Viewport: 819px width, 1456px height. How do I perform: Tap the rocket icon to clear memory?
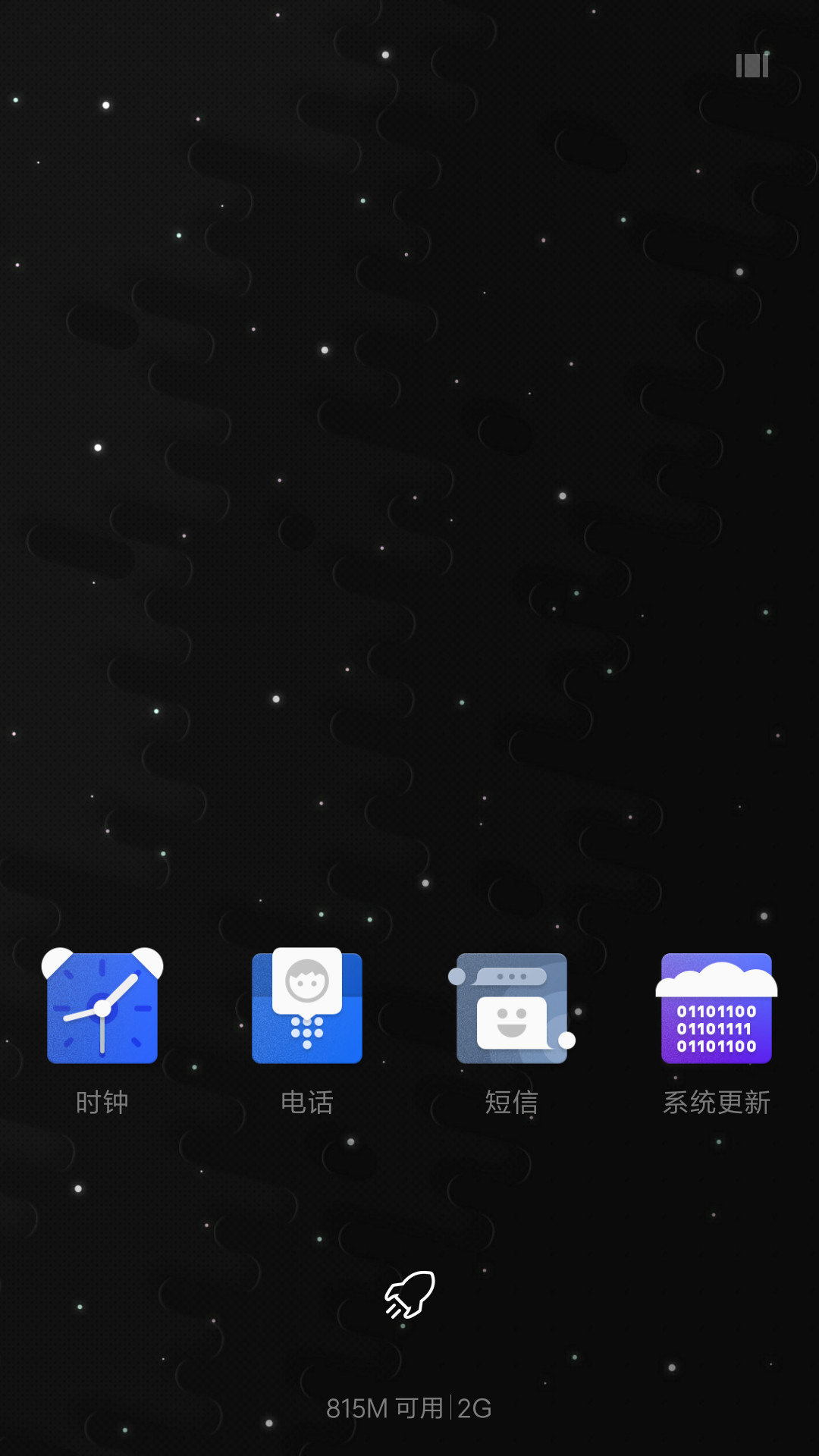409,1295
